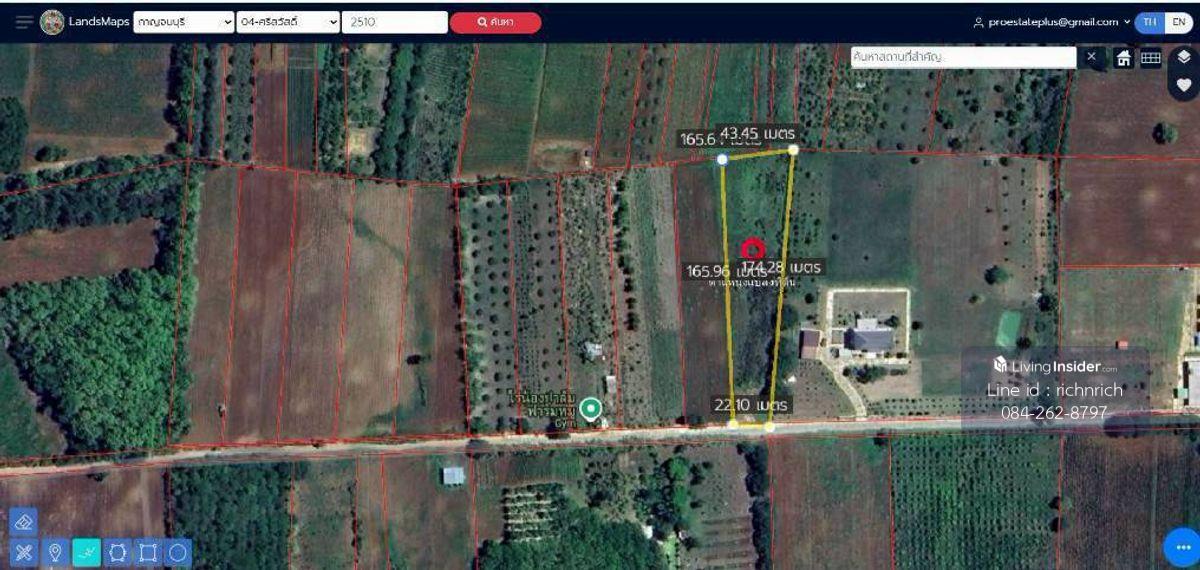1200x570 pixels.
Task: Switch language to TH
Action: [1150, 22]
